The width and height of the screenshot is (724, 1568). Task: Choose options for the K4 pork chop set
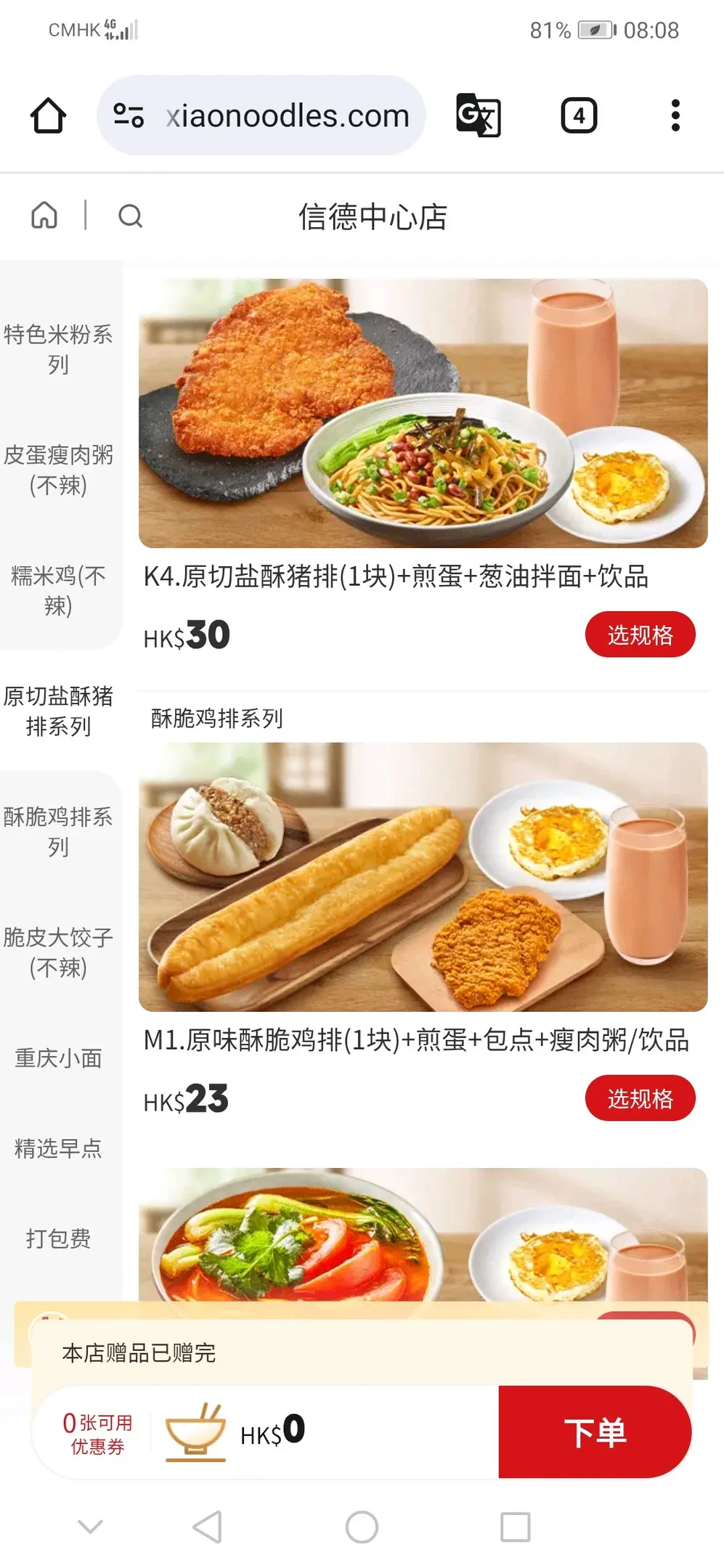pos(640,634)
